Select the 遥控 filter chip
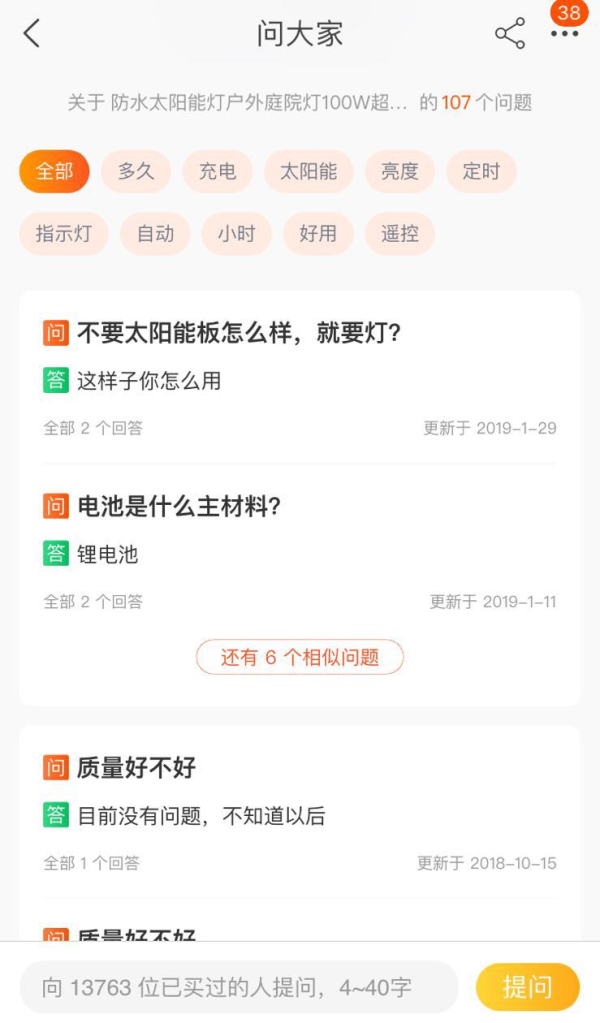This screenshot has height=1023, width=600. 400,234
